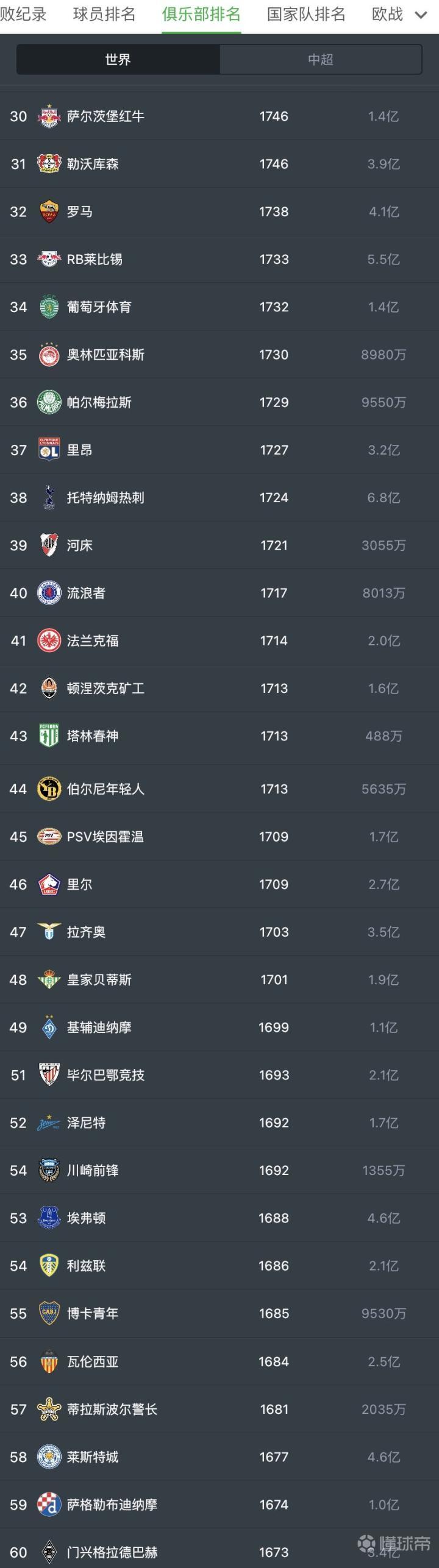Open the 瓦伦西亚 row

pyautogui.click(x=93, y=1362)
